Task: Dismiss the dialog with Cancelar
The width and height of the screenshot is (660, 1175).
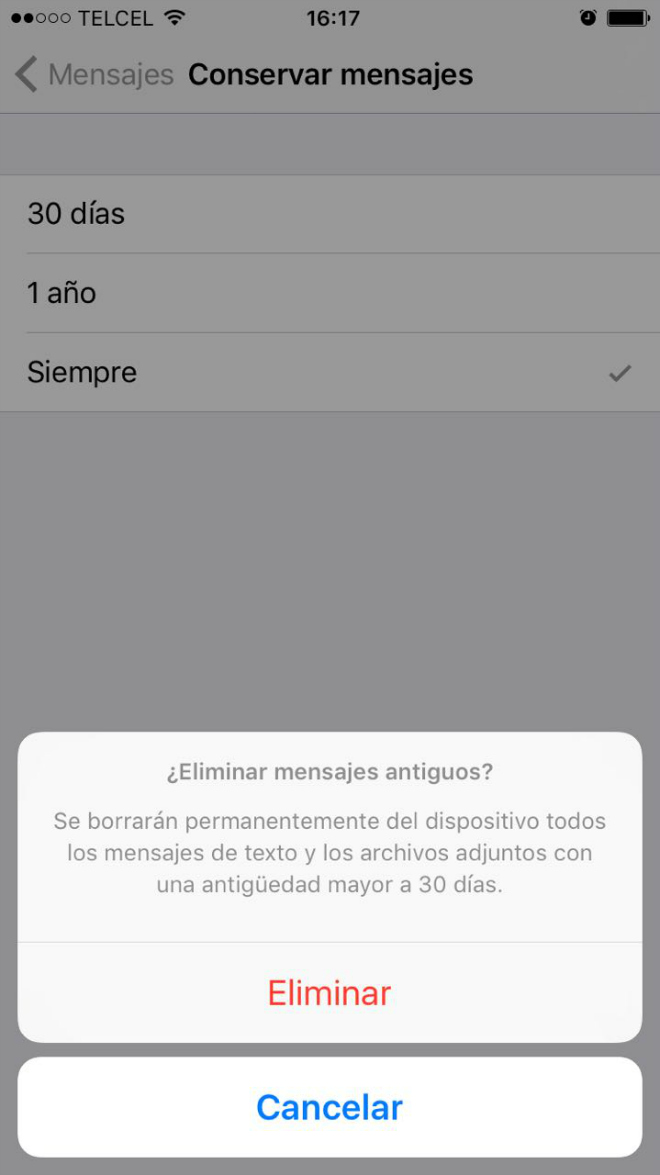Action: click(329, 1107)
